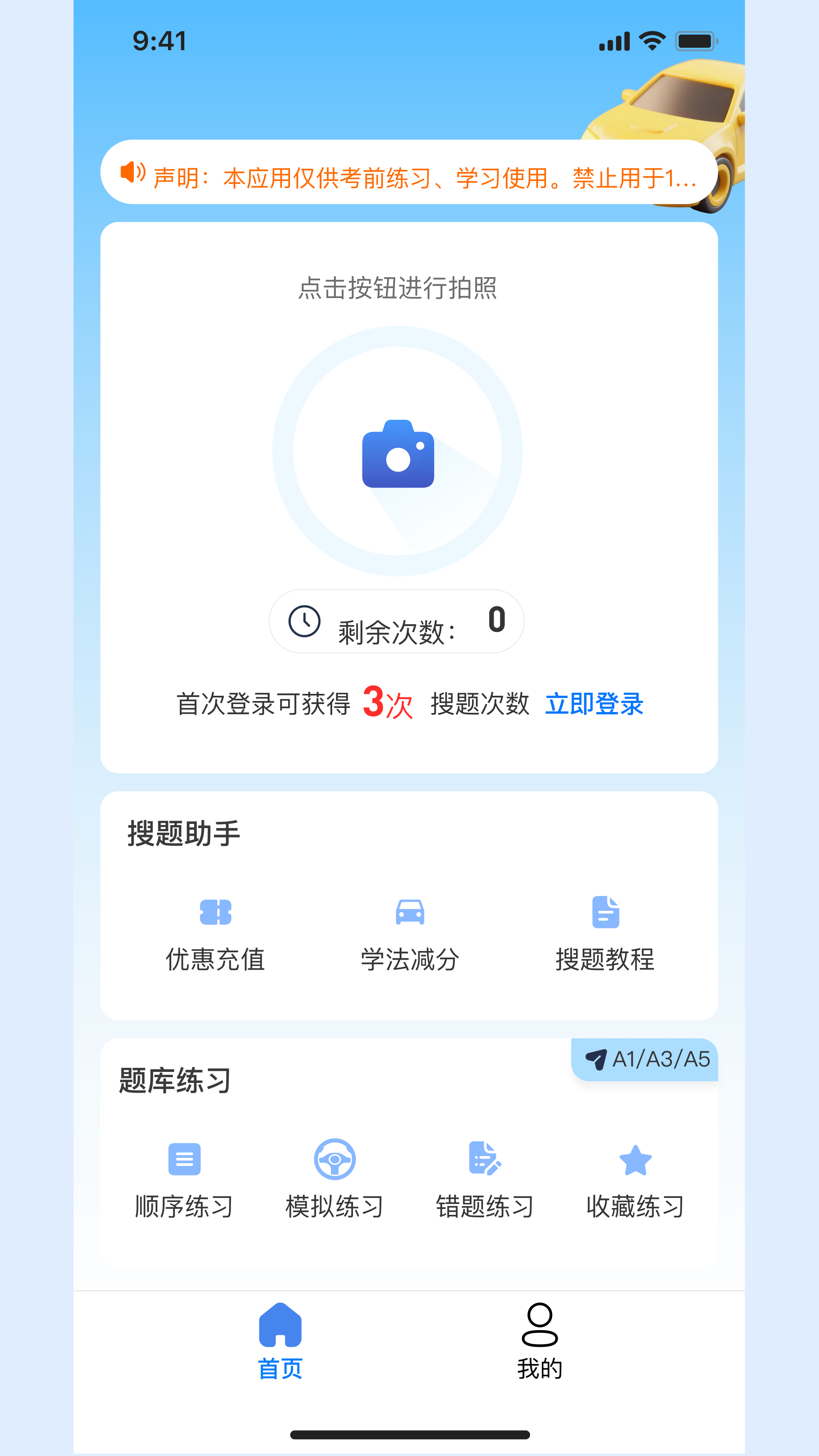Switch to the 首页 home tab
819x1456 pixels.
[280, 1341]
